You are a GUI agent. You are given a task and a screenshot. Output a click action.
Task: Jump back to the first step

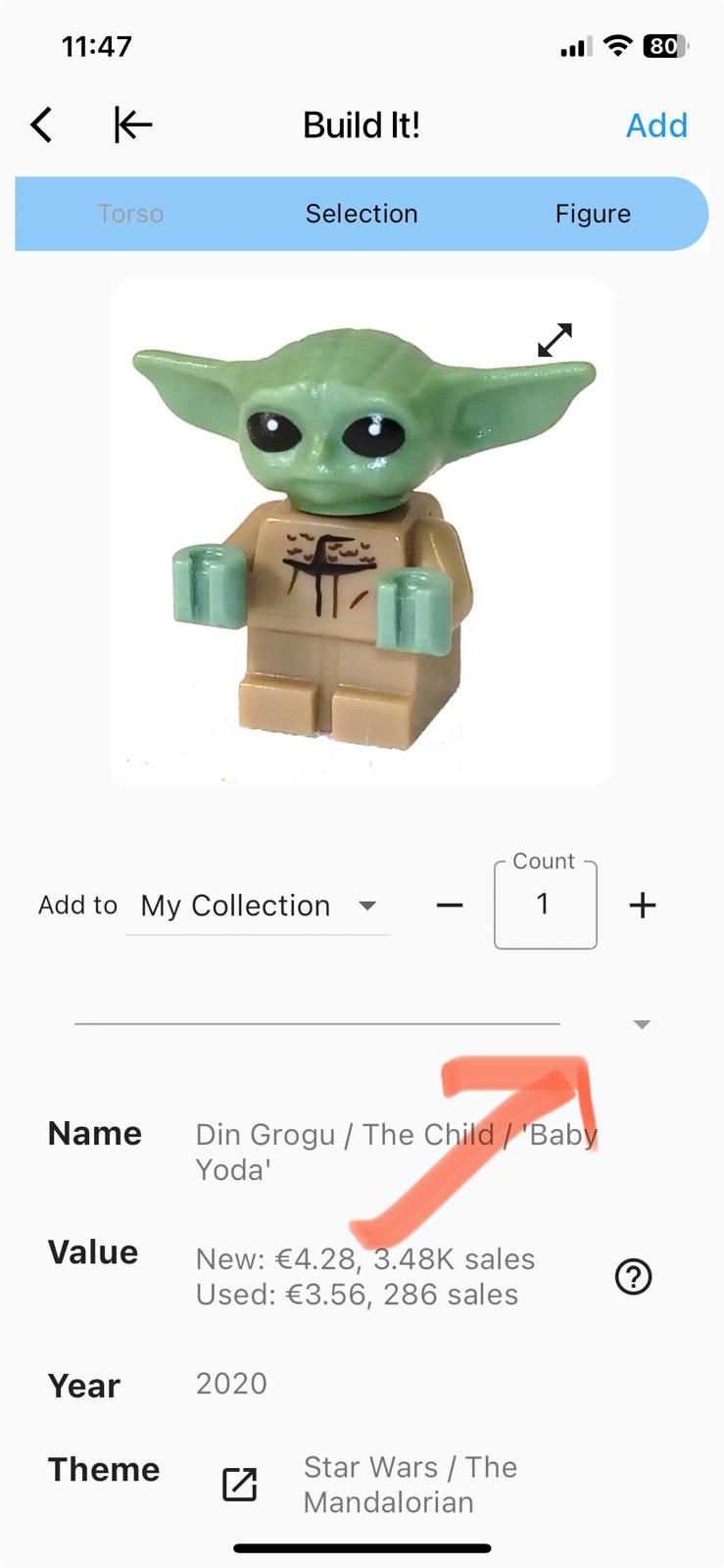[133, 125]
